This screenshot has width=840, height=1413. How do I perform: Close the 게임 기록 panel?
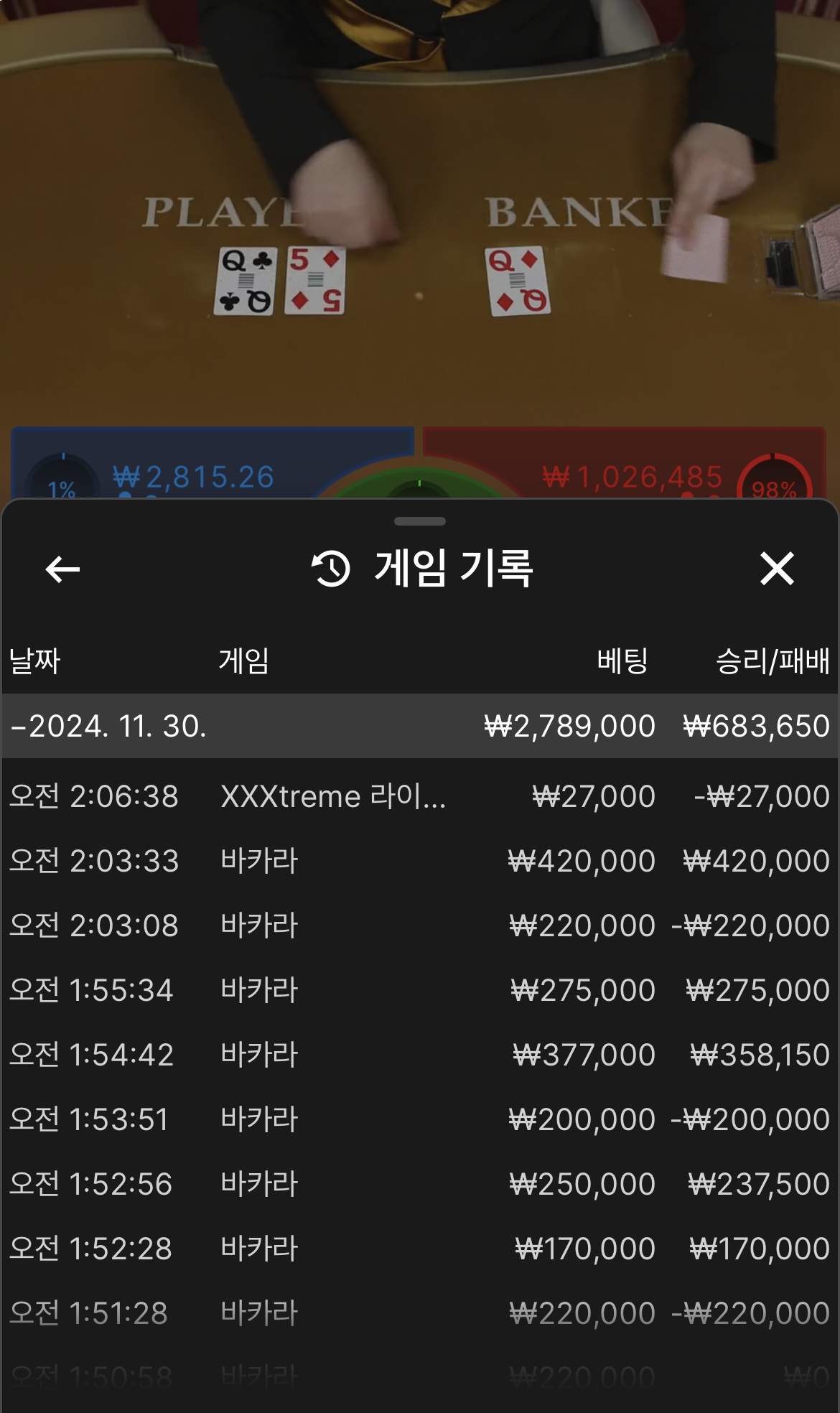777,569
